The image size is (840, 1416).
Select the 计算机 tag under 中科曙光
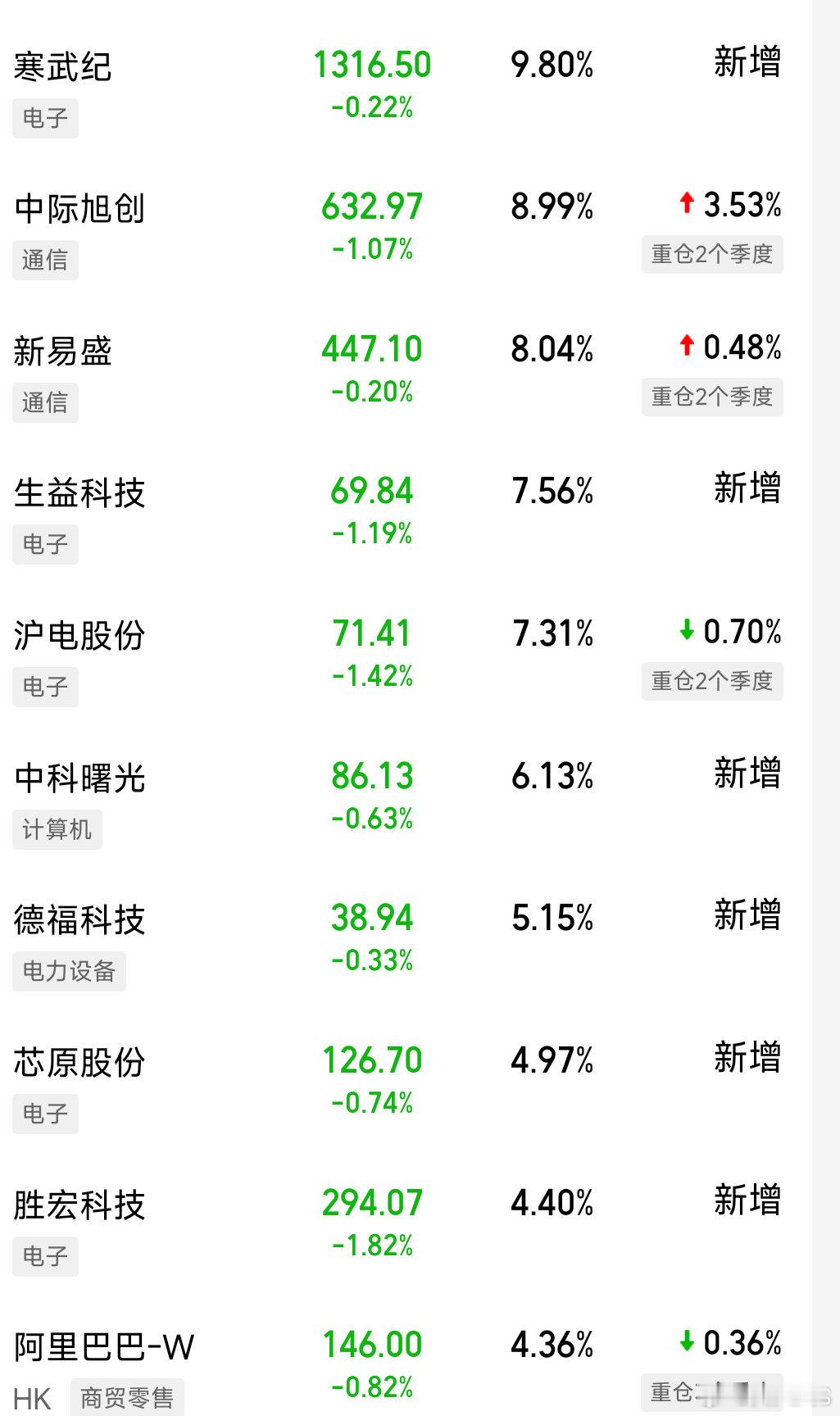(57, 829)
